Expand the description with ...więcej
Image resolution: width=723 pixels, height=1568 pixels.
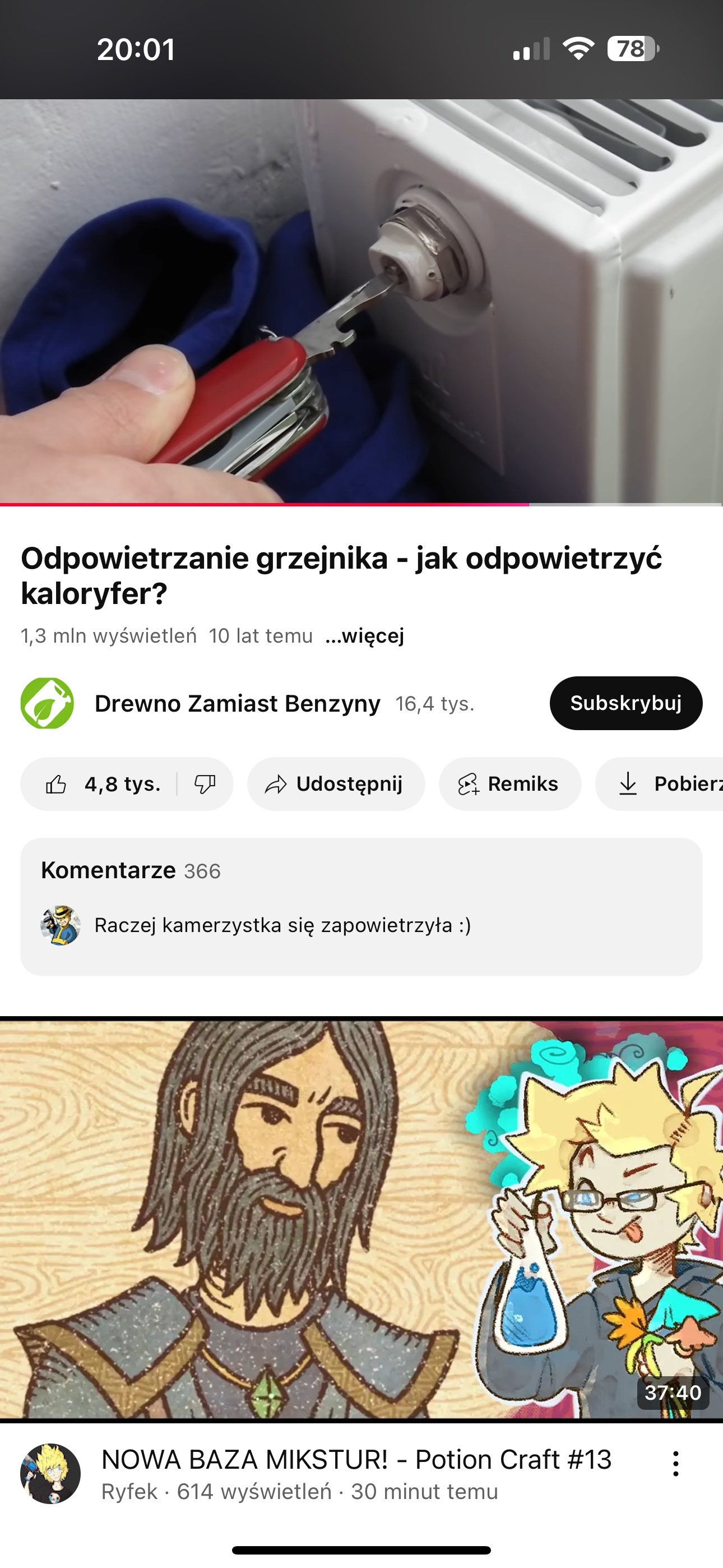(364, 635)
